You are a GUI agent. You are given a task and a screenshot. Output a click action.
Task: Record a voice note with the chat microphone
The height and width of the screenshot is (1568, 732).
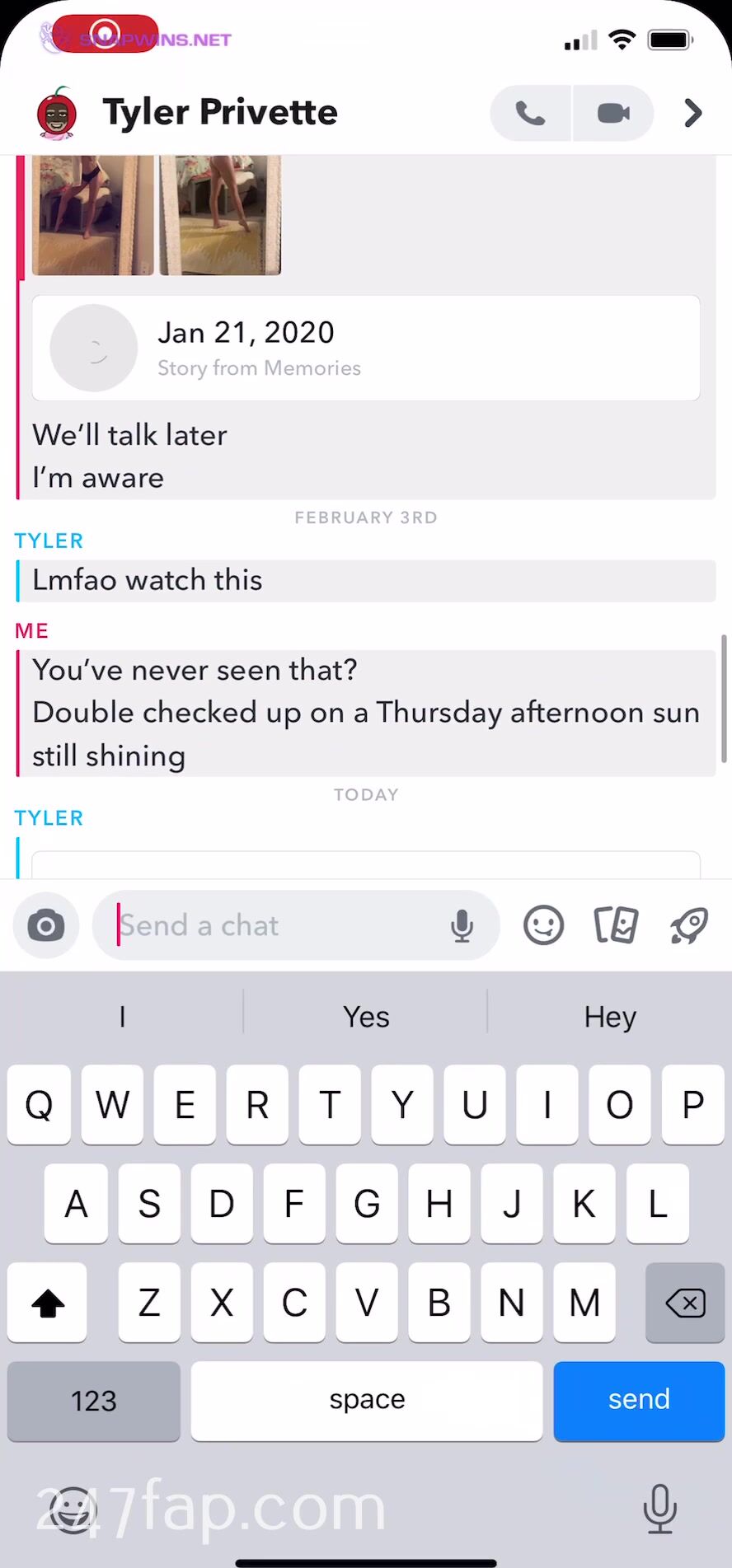tap(462, 925)
